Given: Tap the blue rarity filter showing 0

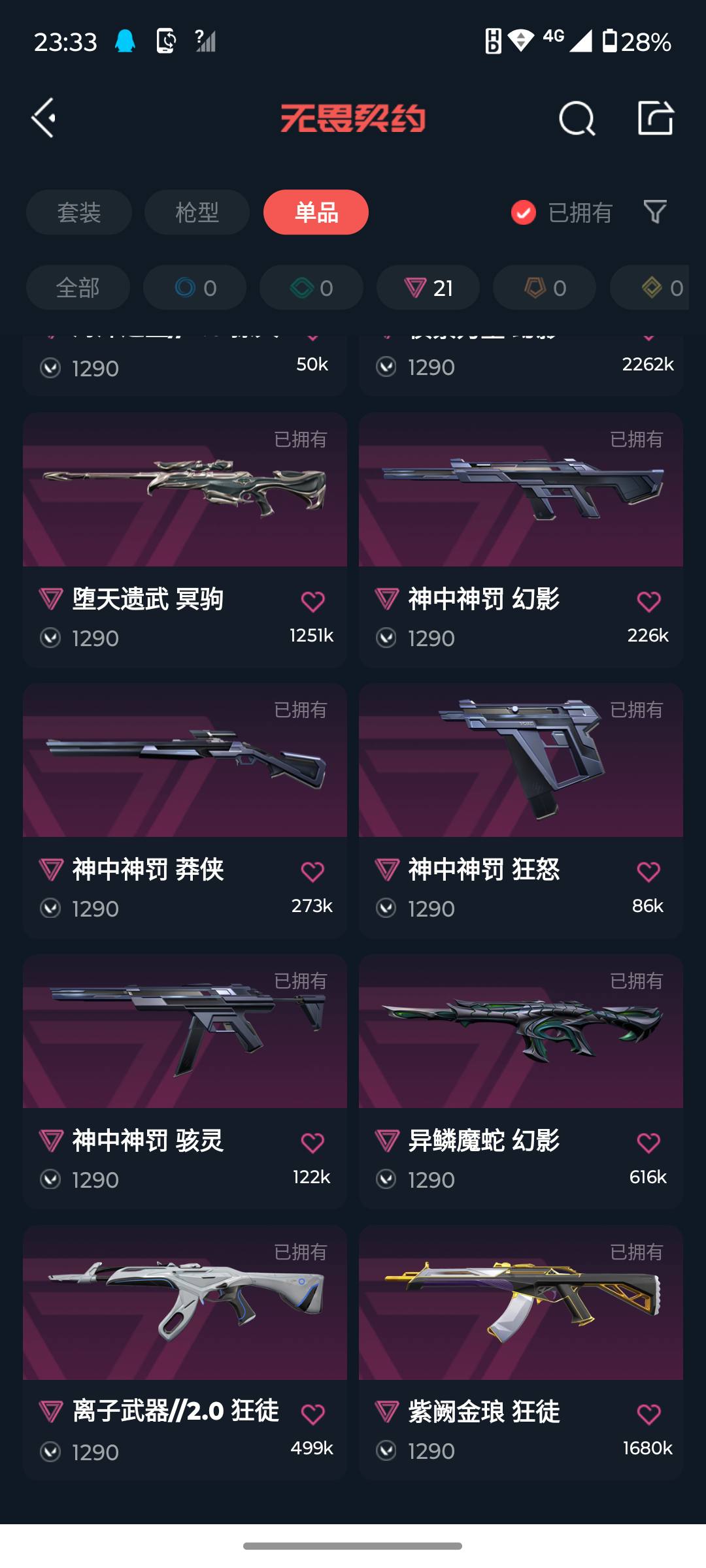Looking at the screenshot, I should pos(193,287).
